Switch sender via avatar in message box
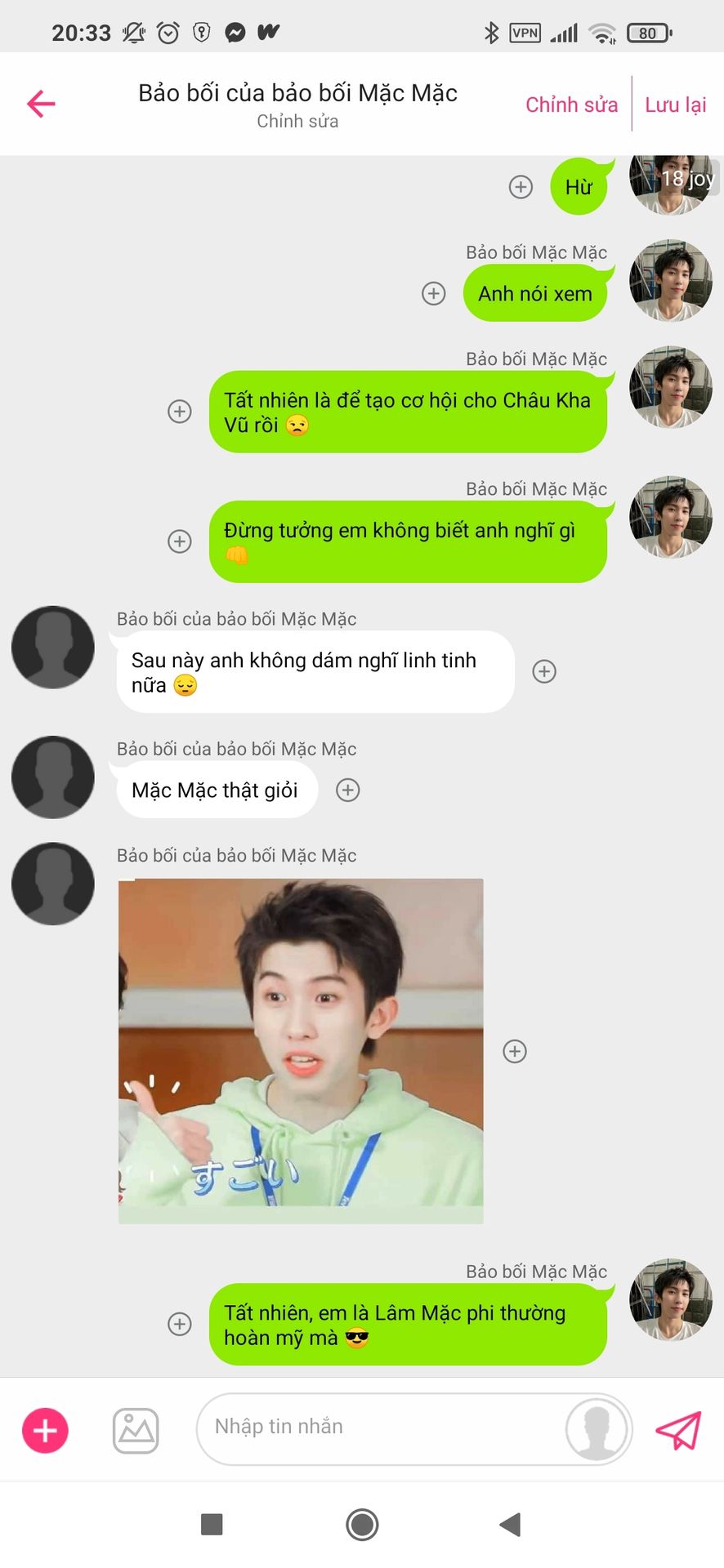Image resolution: width=724 pixels, height=1568 pixels. coord(597,1429)
